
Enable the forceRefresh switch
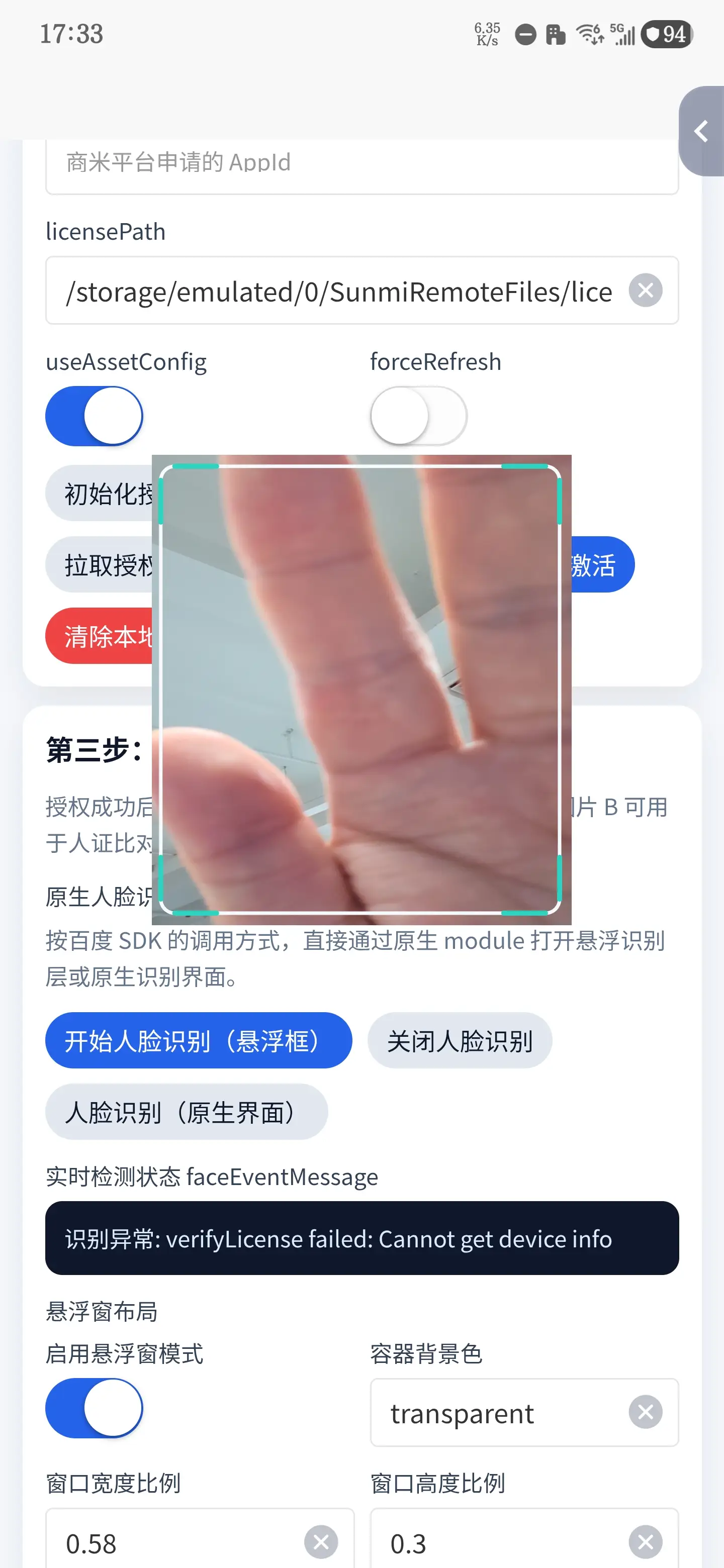tap(418, 416)
